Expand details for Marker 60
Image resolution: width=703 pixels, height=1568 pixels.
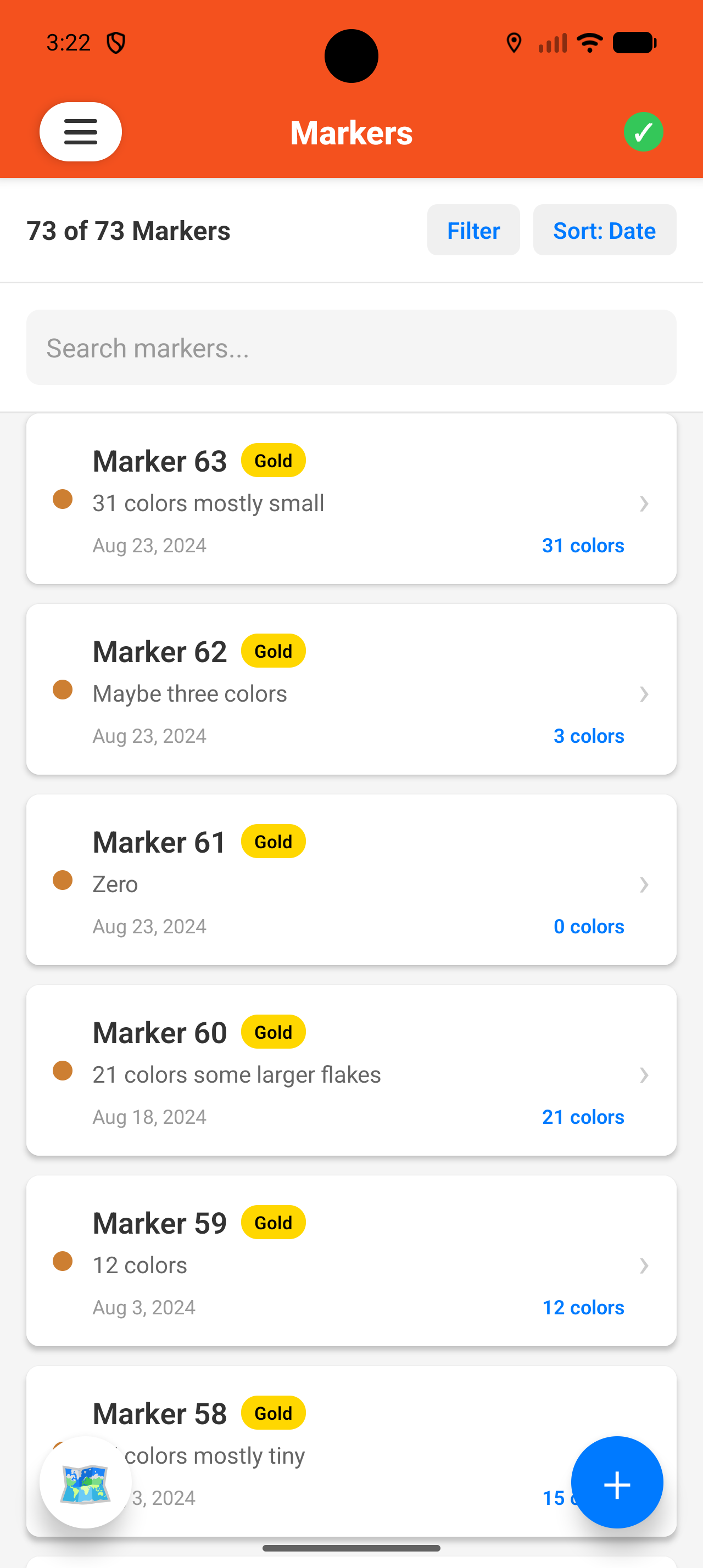(645, 1075)
